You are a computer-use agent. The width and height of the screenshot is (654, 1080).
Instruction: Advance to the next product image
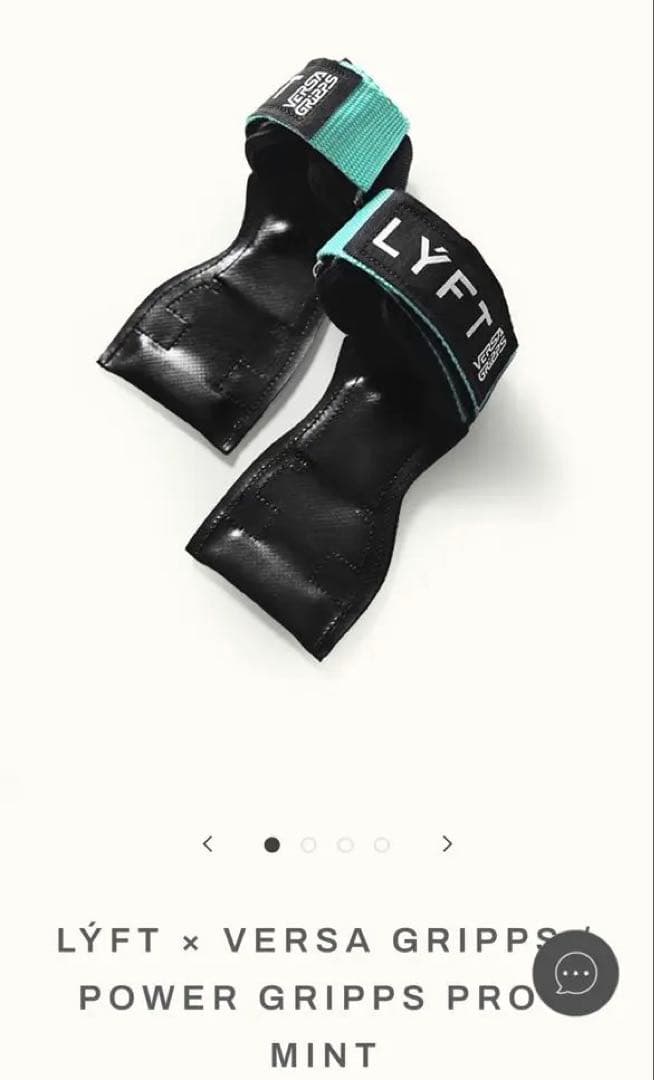coord(447,844)
